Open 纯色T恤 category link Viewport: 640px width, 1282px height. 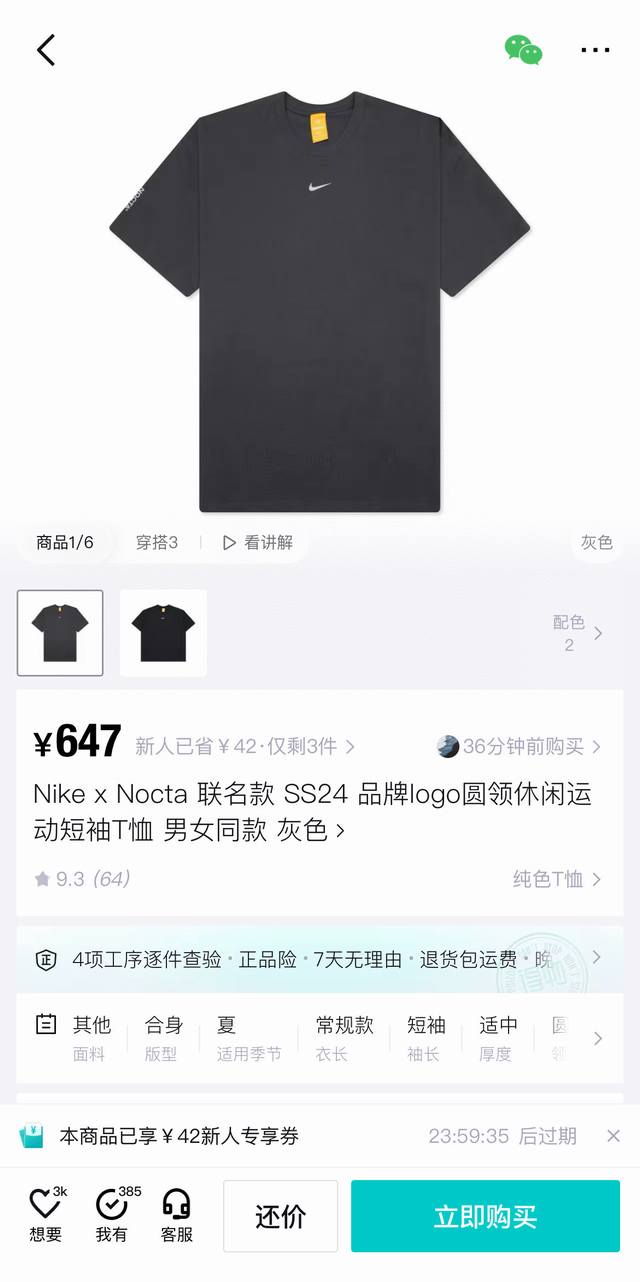556,879
